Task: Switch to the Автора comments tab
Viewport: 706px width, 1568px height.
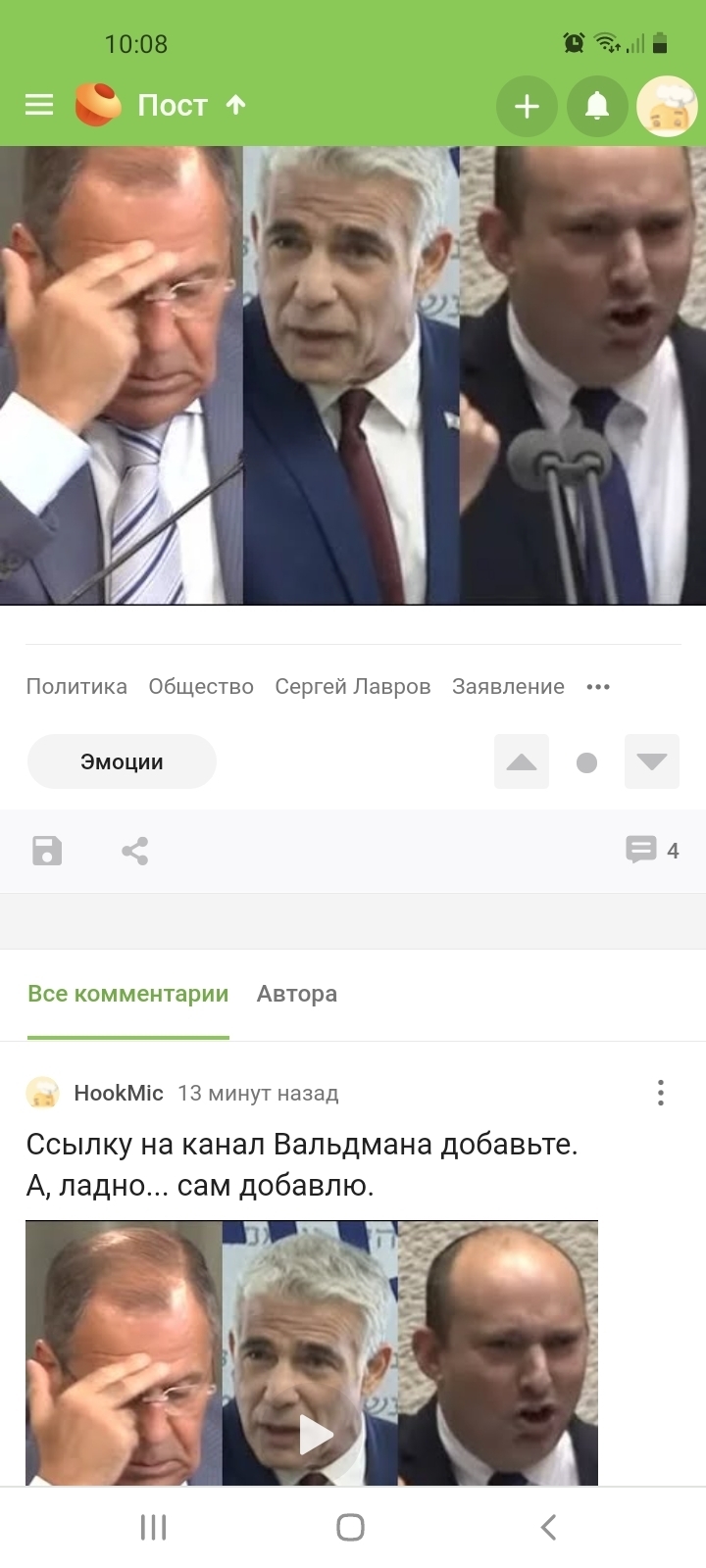Action: click(297, 994)
